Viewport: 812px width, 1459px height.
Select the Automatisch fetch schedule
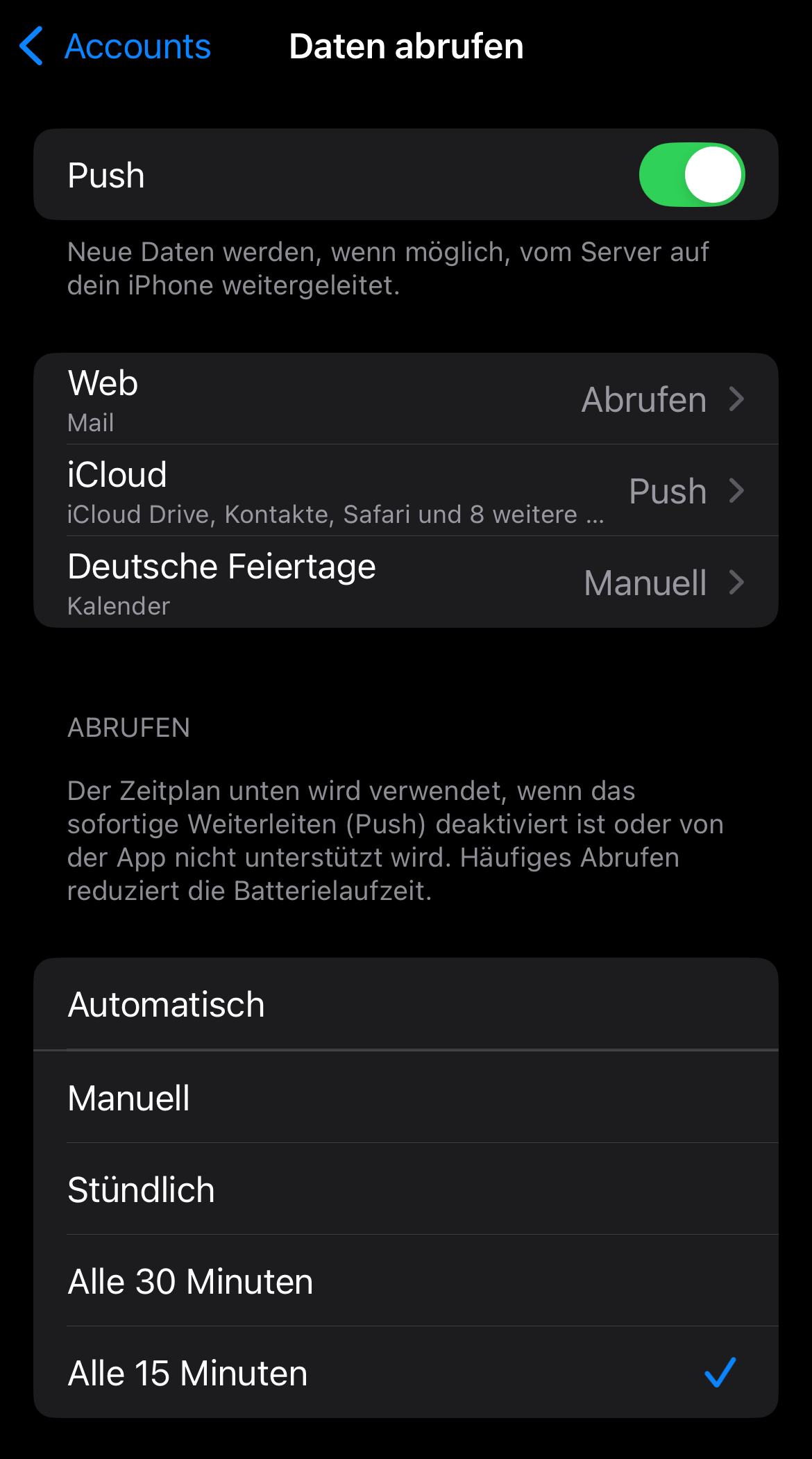click(x=405, y=1004)
